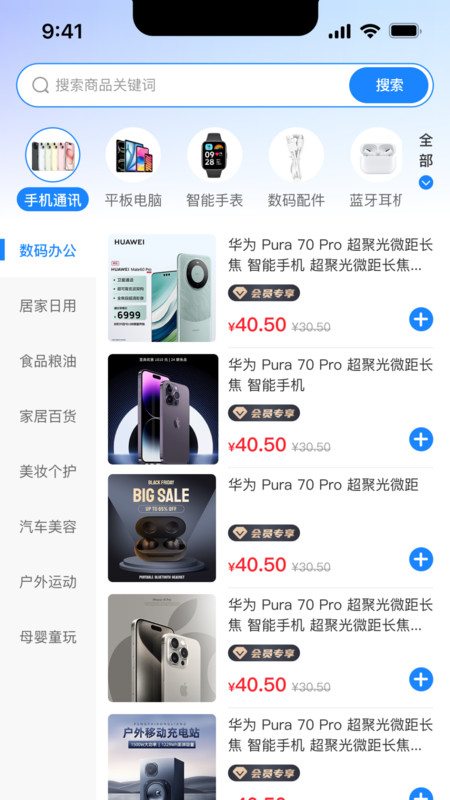The width and height of the screenshot is (450, 800).
Task: Choose the 数码配件 category
Action: [296, 169]
